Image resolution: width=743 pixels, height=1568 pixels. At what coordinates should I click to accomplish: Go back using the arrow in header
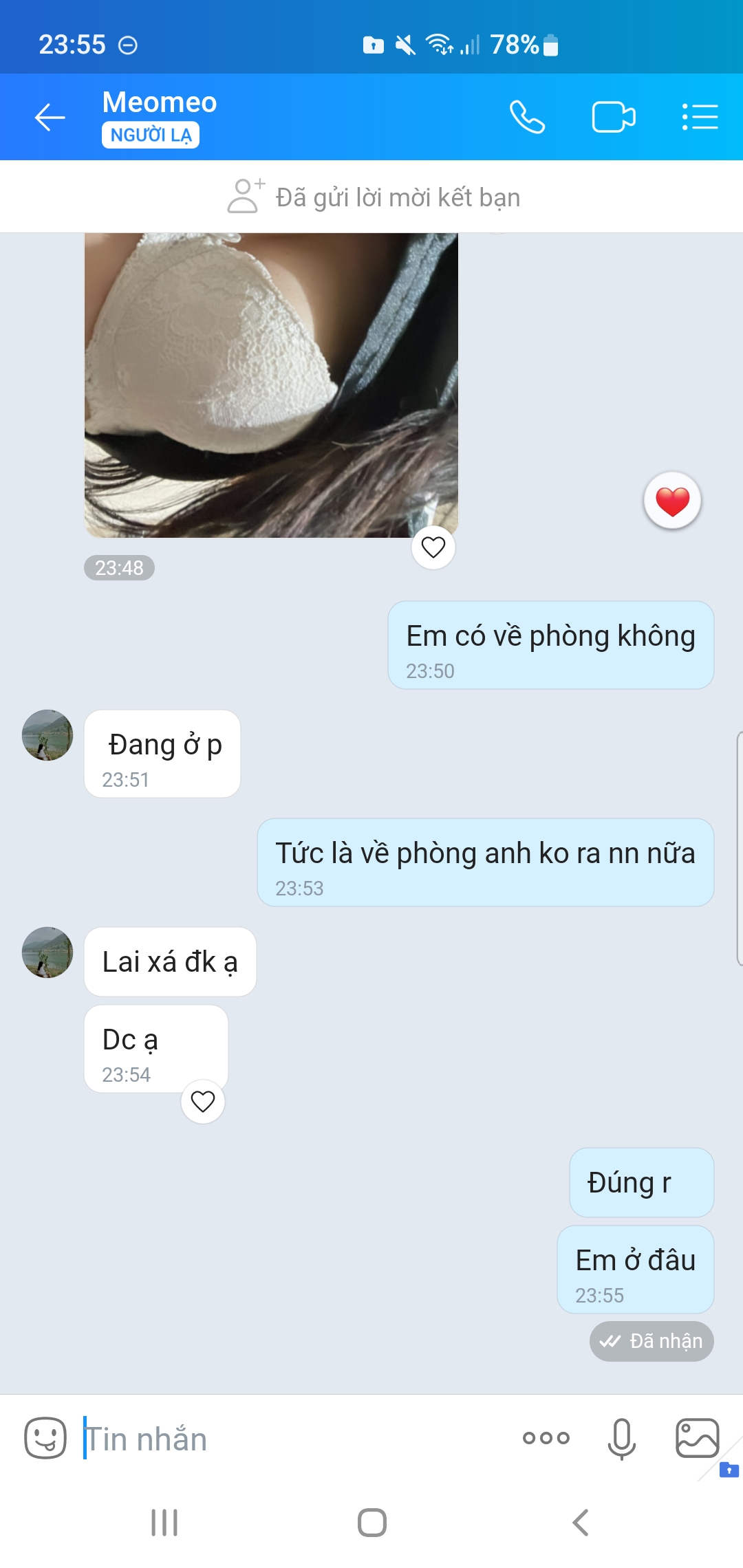(48, 117)
